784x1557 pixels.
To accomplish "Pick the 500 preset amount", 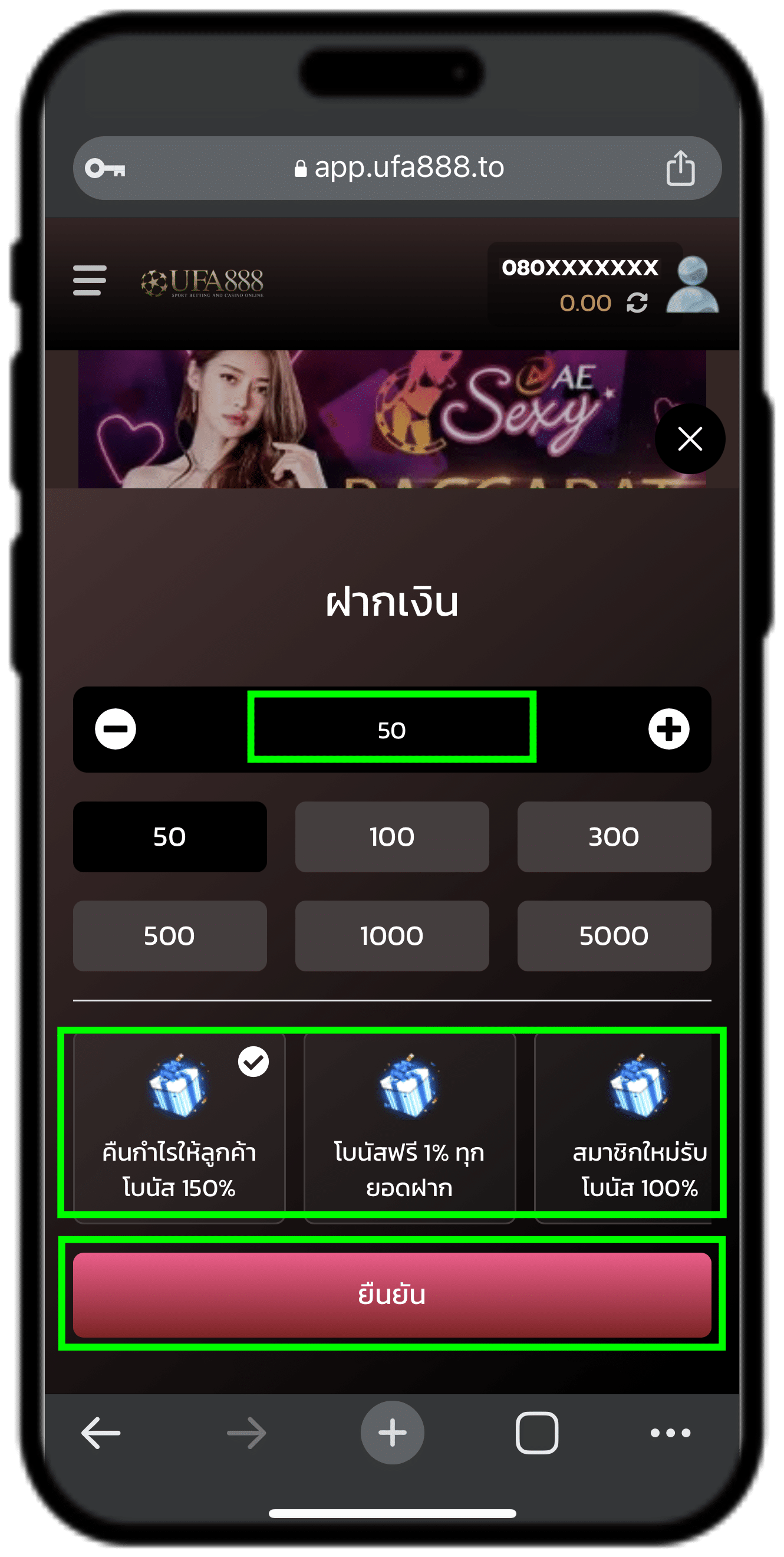I will click(x=170, y=935).
